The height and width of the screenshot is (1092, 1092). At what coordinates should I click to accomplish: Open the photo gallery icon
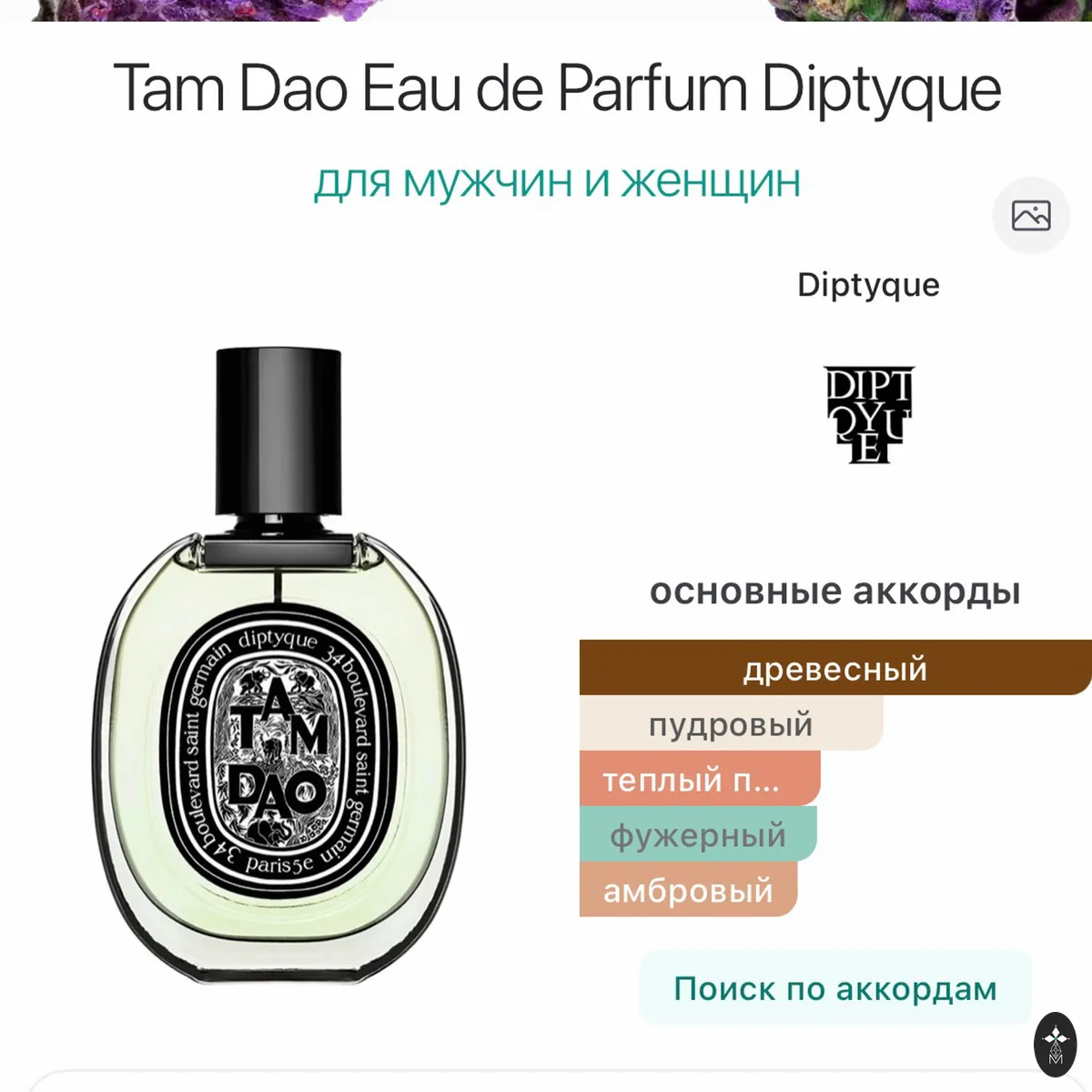tap(1031, 216)
